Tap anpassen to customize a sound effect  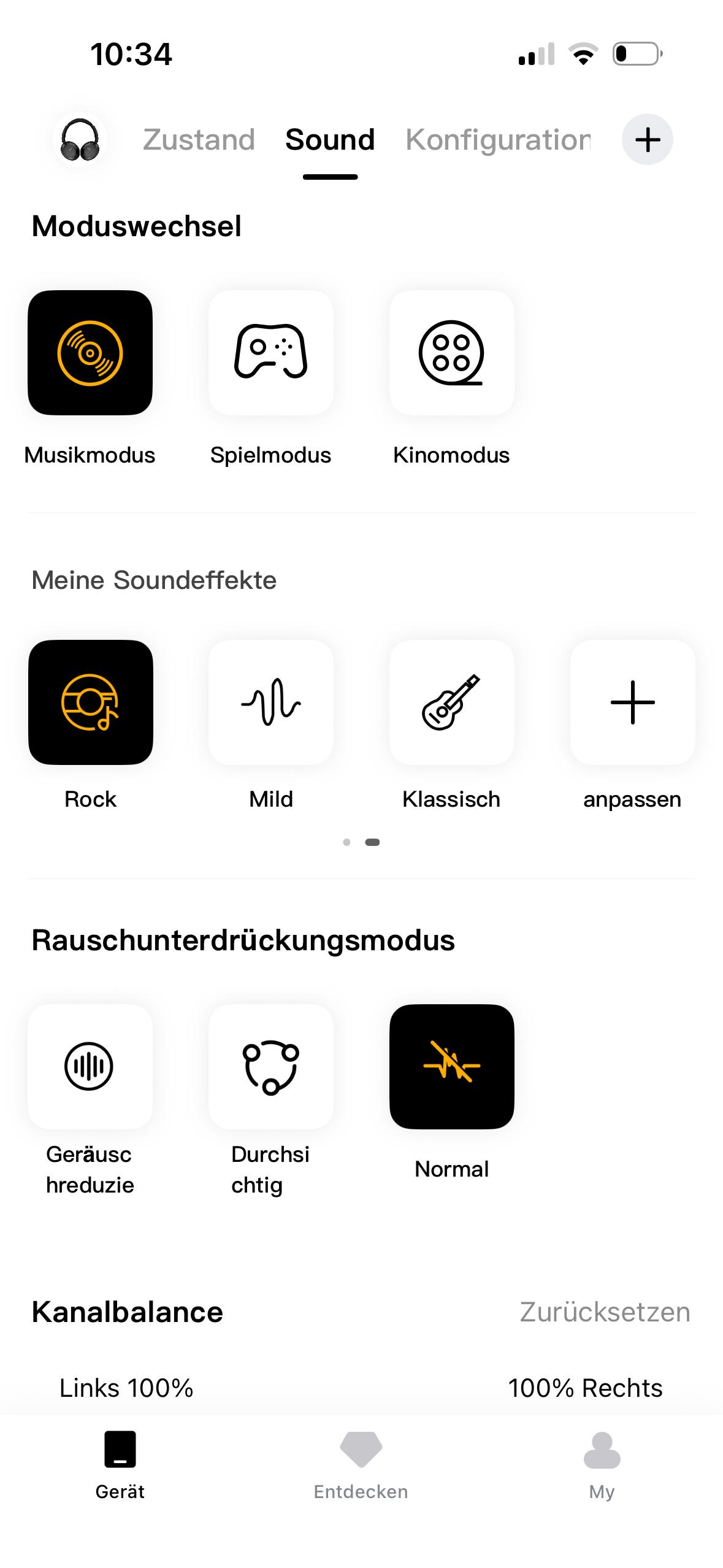632,702
